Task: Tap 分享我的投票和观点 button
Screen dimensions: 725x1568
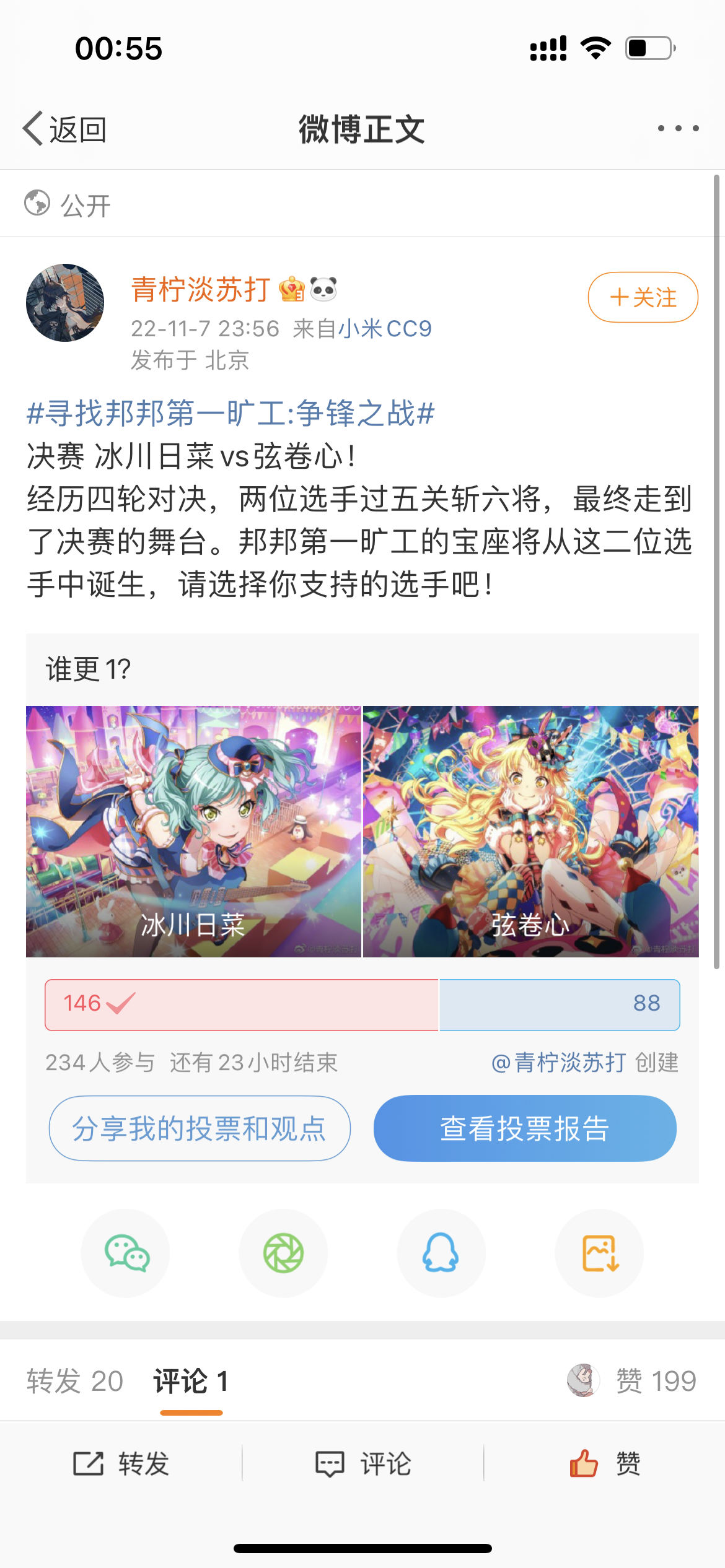Action: [x=200, y=1128]
